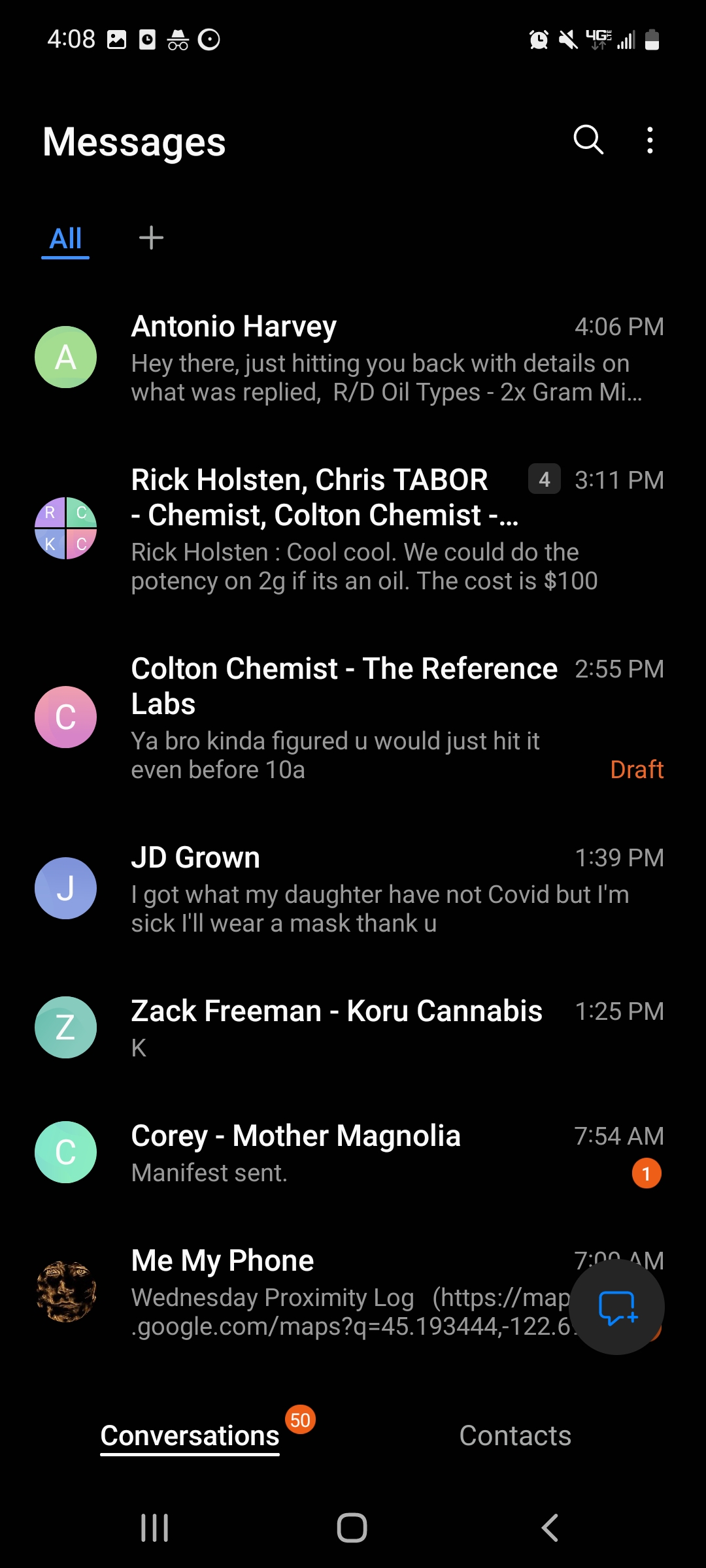Switch to the Contacts tab

click(515, 1435)
